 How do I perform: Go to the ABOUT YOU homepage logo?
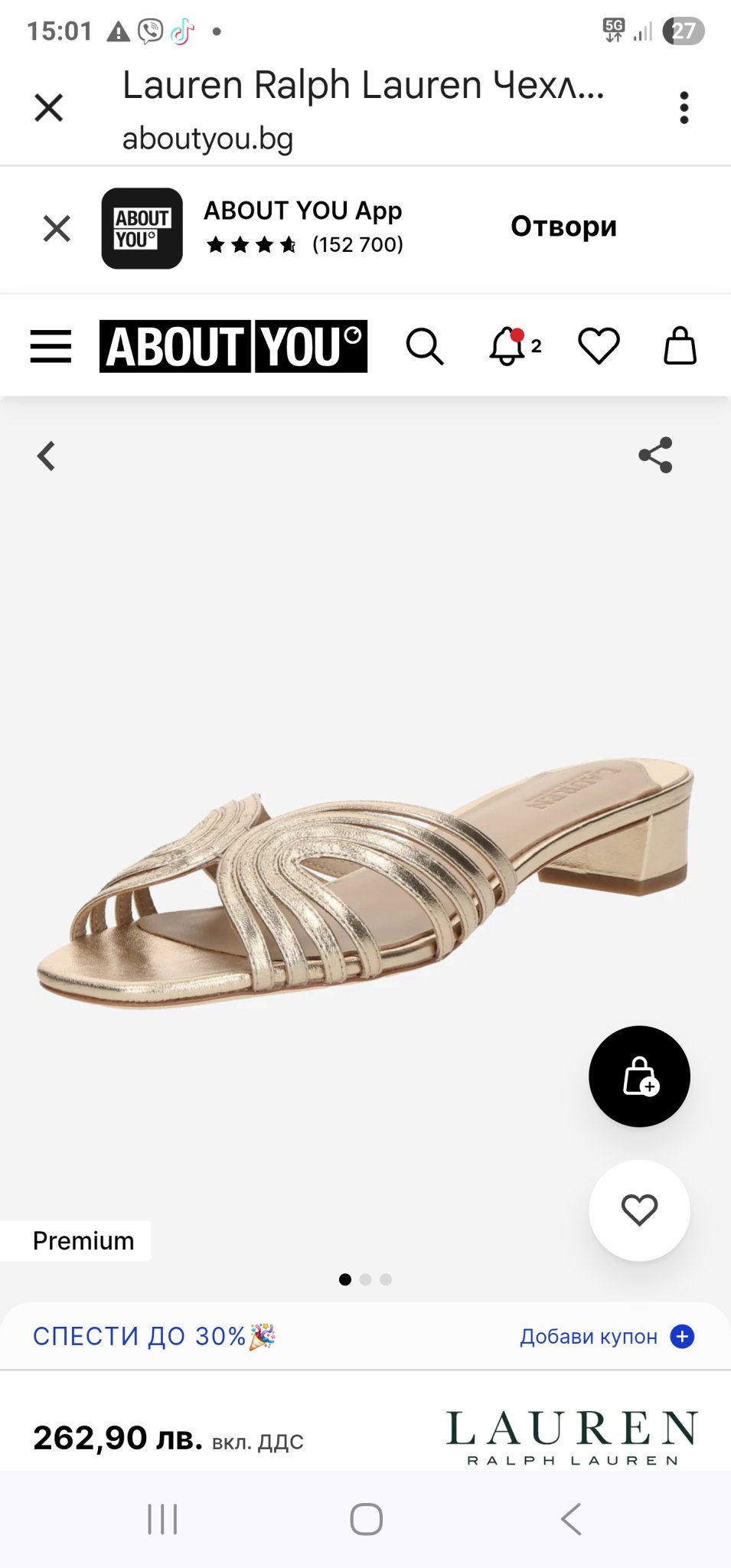point(233,347)
